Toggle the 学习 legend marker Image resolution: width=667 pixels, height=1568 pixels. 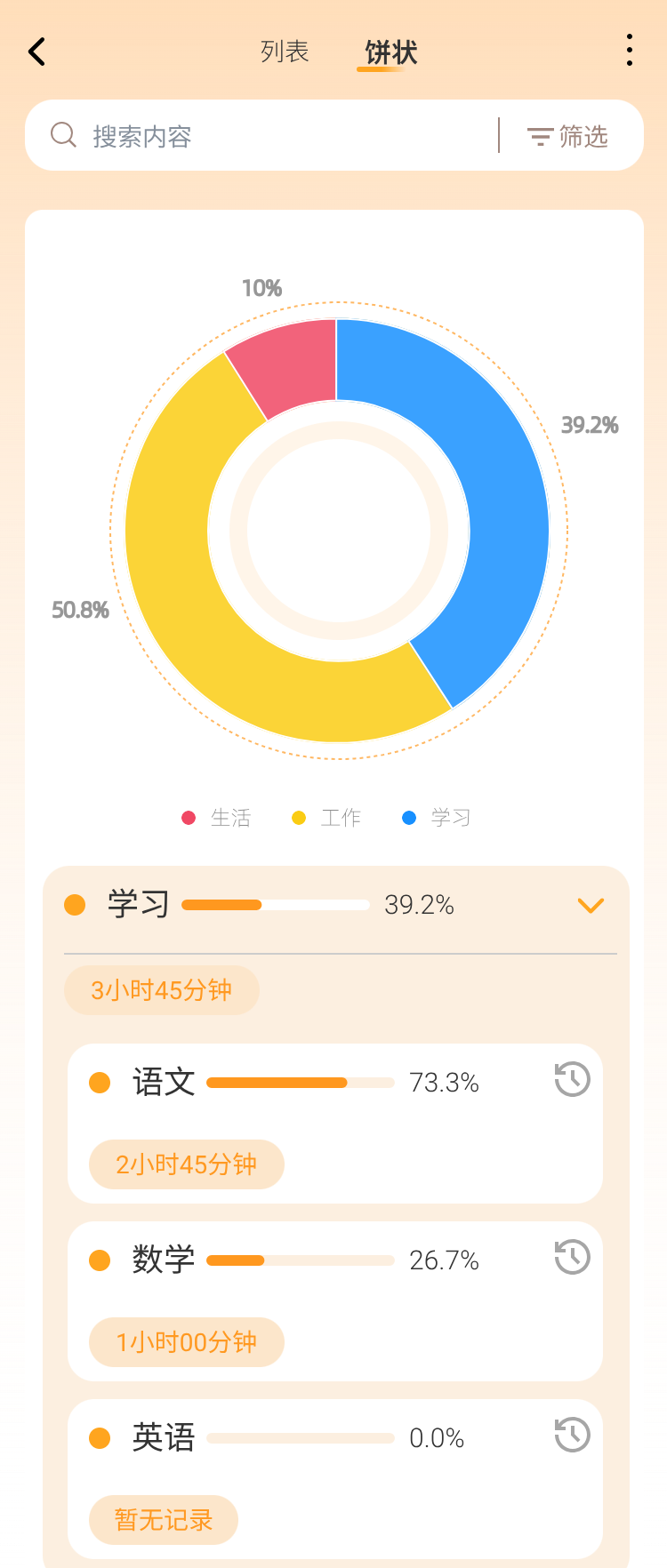point(409,817)
